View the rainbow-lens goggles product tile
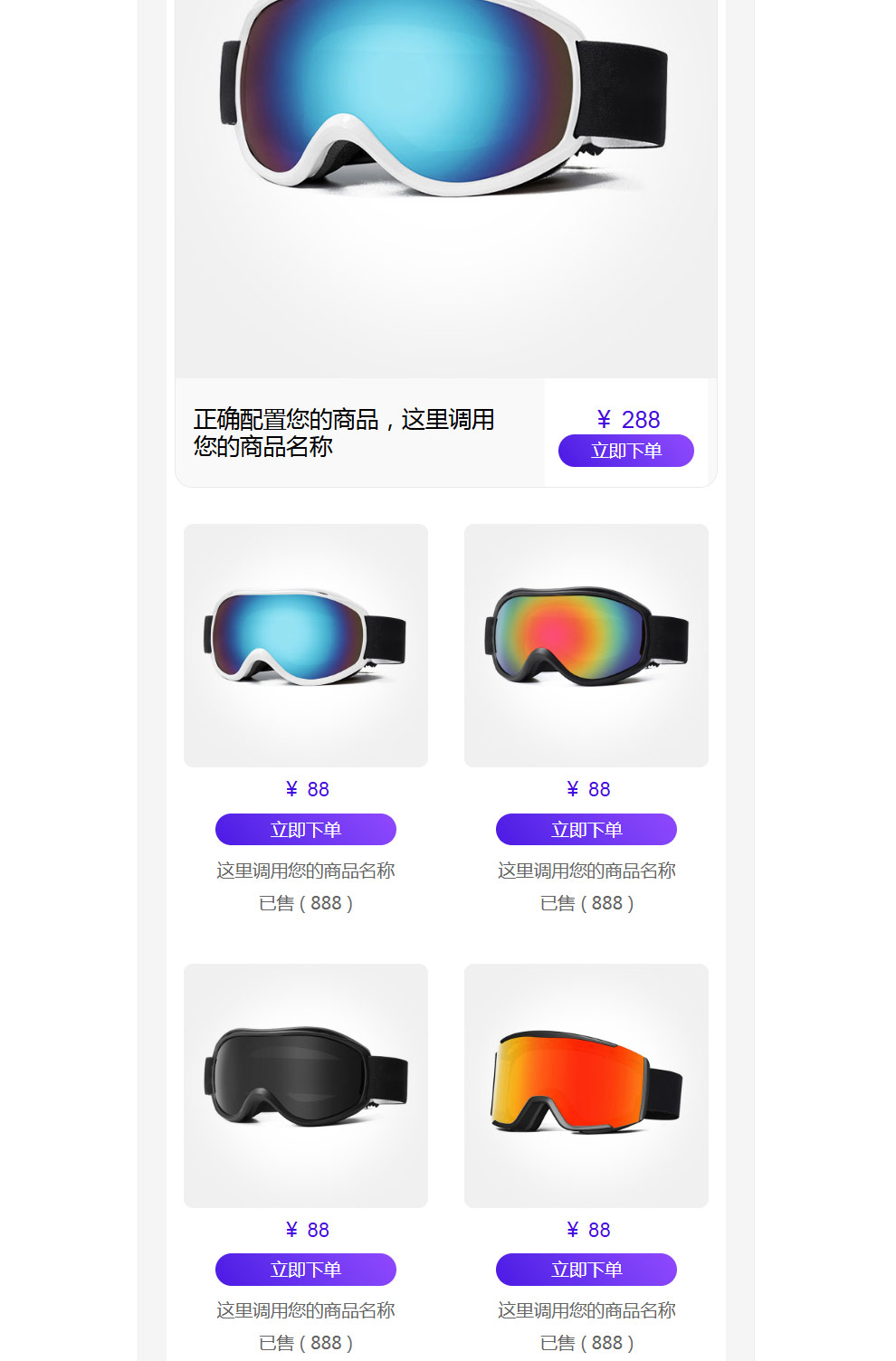This screenshot has height=1361, width=896. pos(586,645)
